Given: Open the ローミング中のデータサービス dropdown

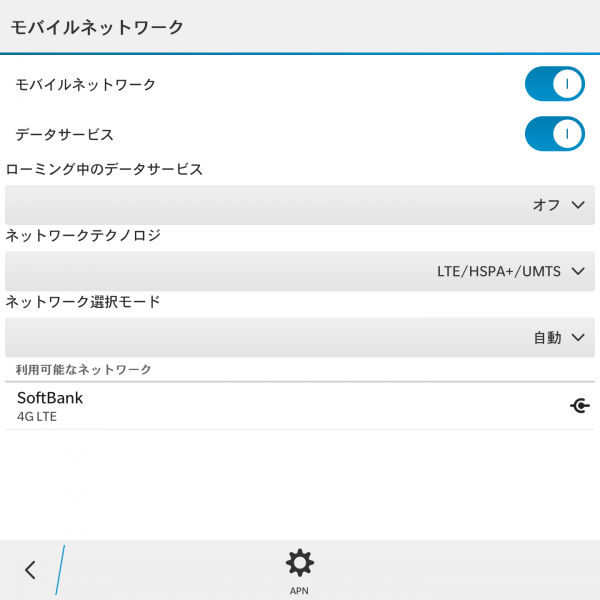Looking at the screenshot, I should click(300, 205).
